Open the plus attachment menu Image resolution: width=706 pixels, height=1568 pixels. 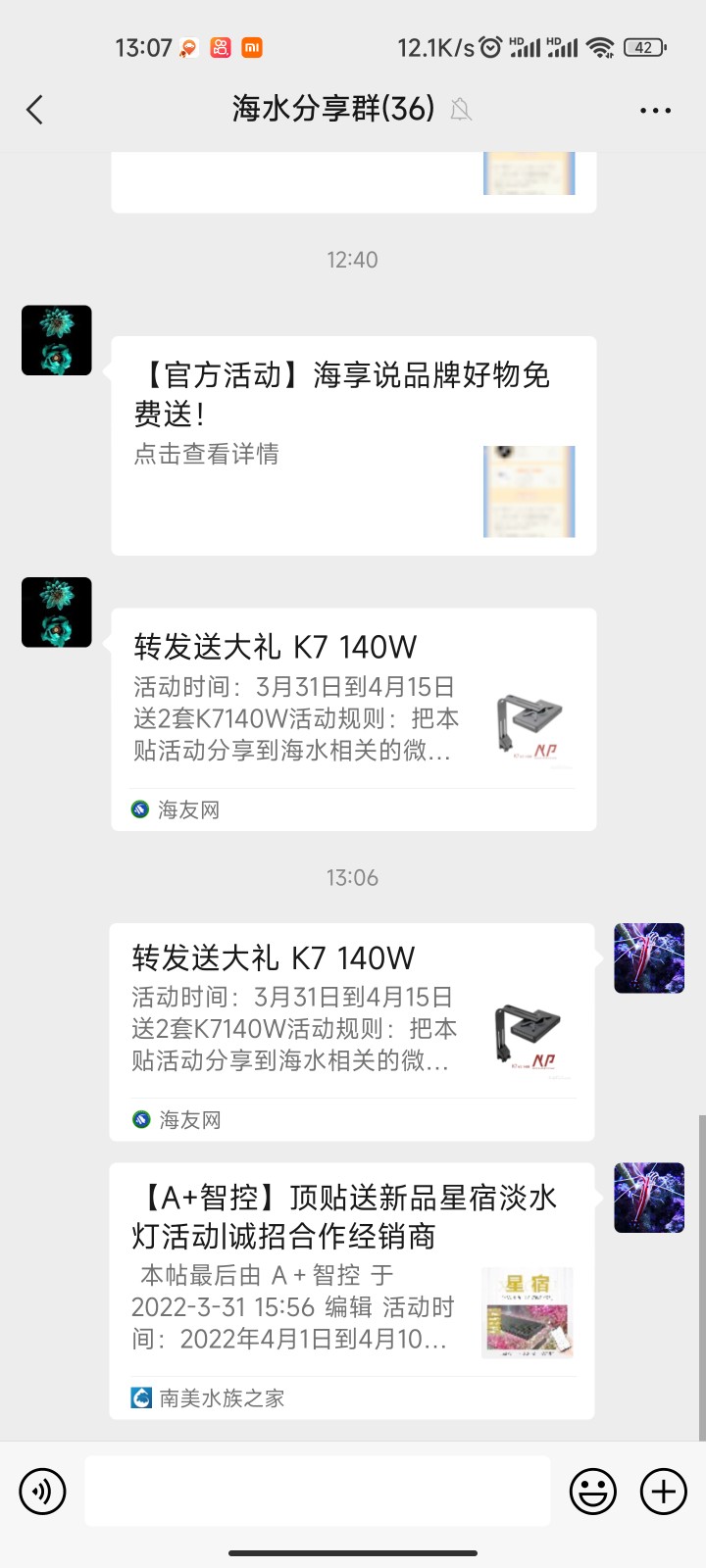point(664,1492)
